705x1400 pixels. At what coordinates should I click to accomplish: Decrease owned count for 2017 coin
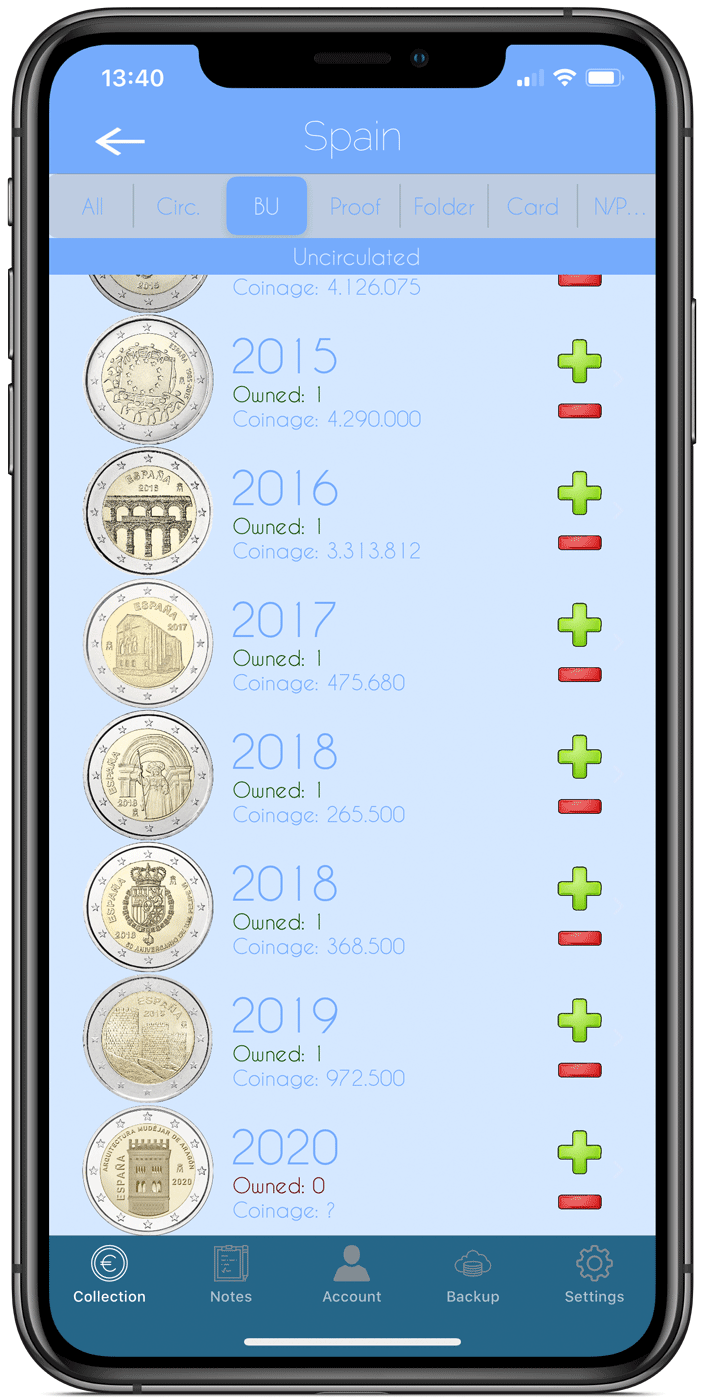pos(579,674)
